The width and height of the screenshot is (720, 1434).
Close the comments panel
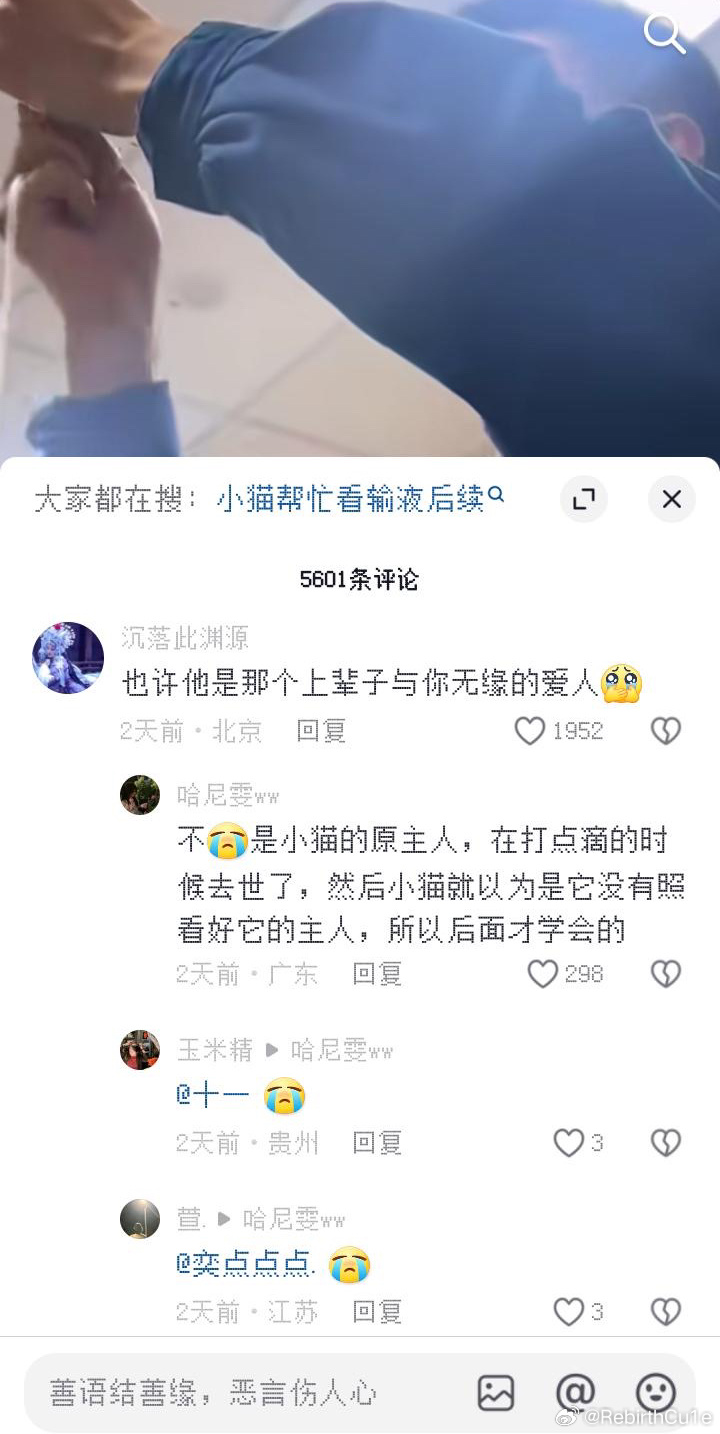coord(671,498)
